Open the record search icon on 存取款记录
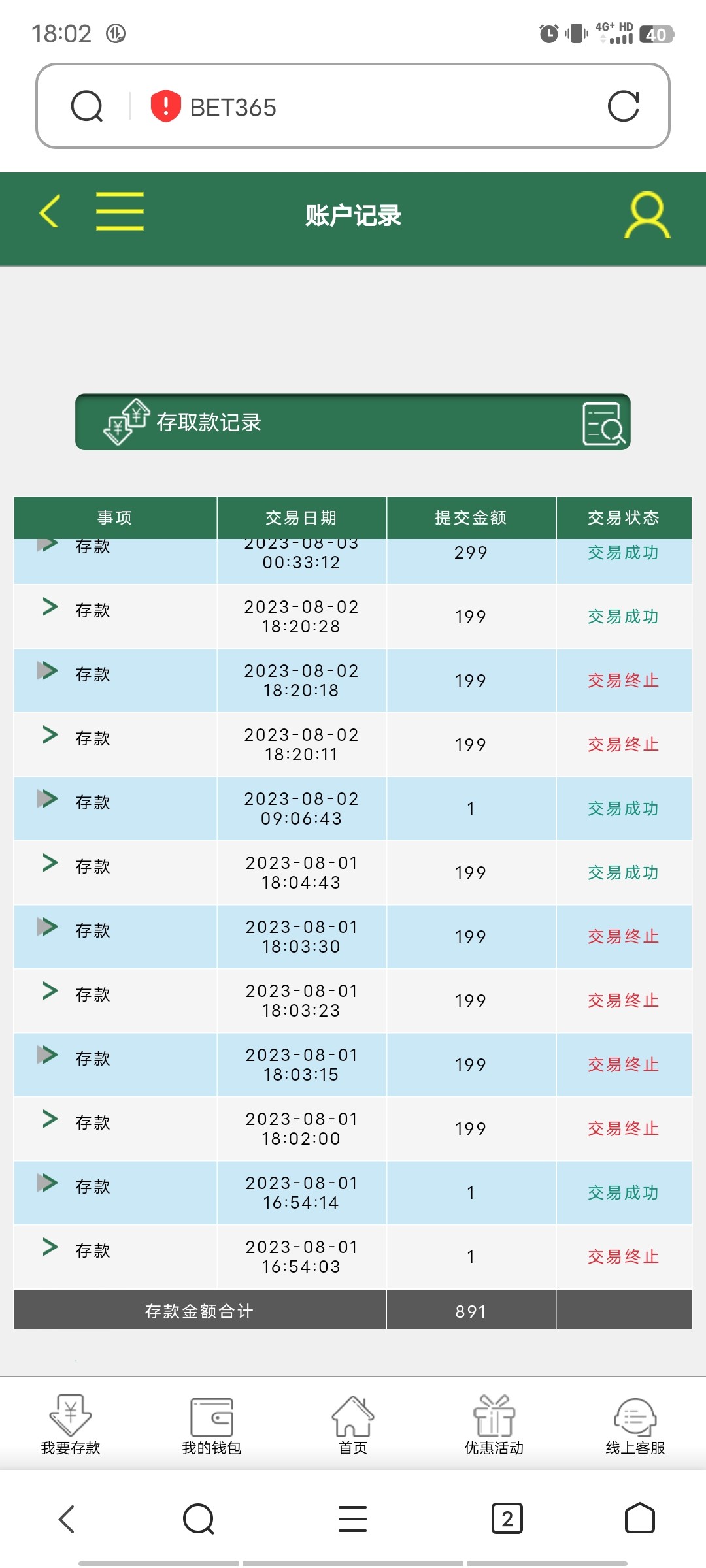The height and width of the screenshot is (1568, 706). [603, 423]
